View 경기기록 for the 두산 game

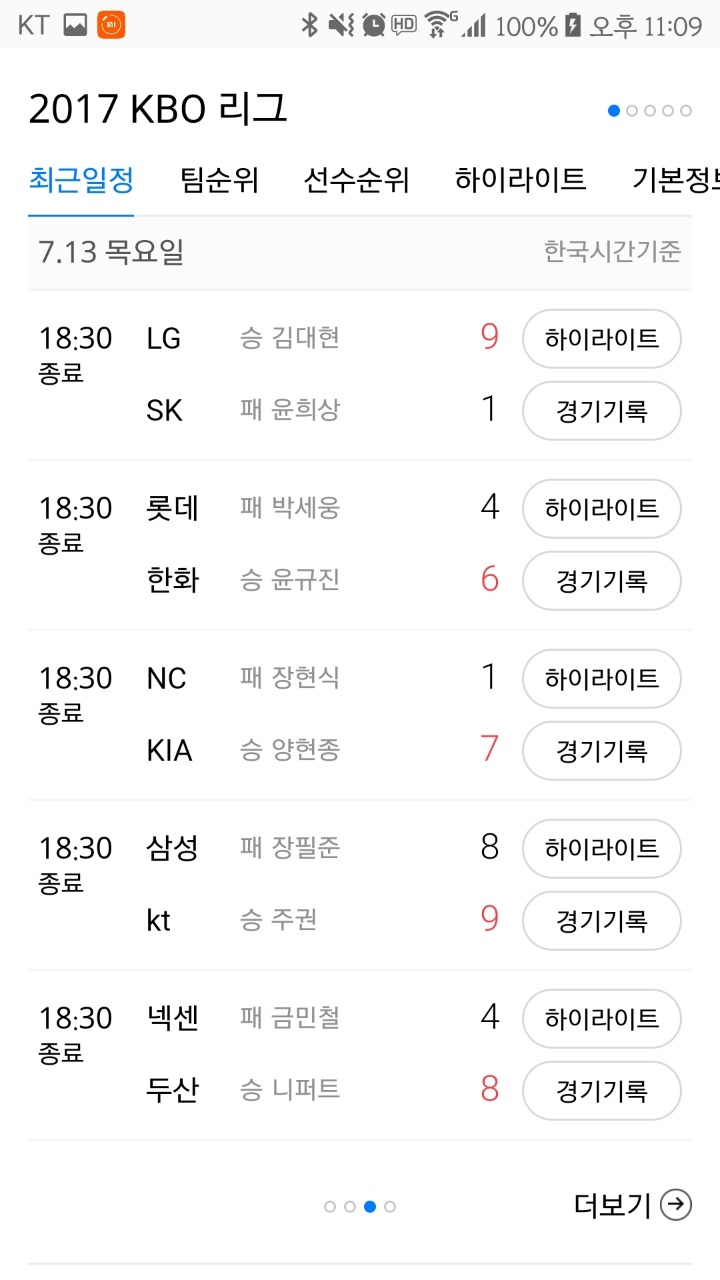tap(602, 1090)
